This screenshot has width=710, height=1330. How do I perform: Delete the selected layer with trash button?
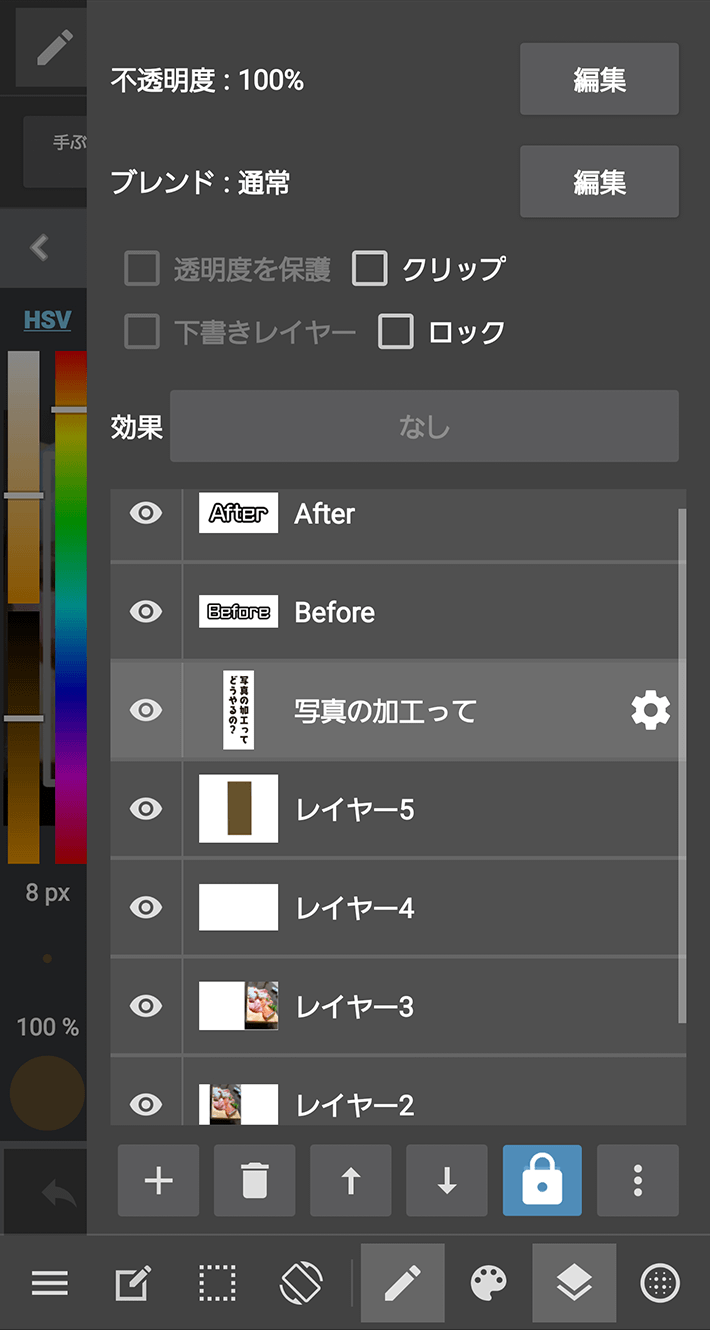254,1181
